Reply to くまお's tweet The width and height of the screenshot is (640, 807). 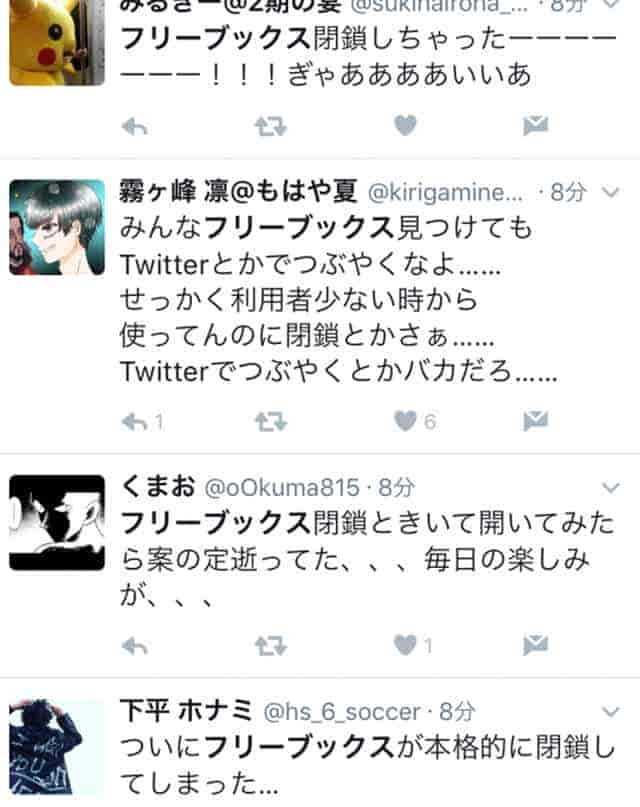click(134, 646)
